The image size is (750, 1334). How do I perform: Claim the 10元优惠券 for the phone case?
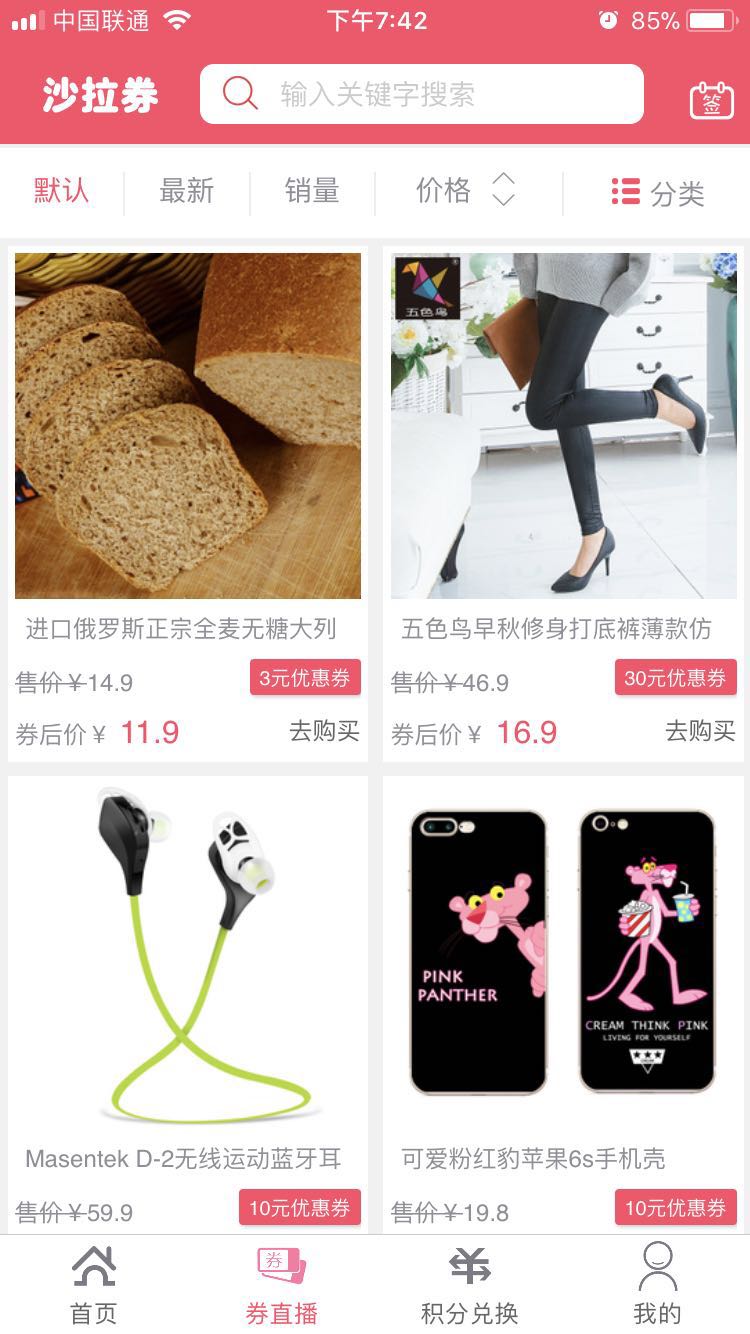[675, 1208]
